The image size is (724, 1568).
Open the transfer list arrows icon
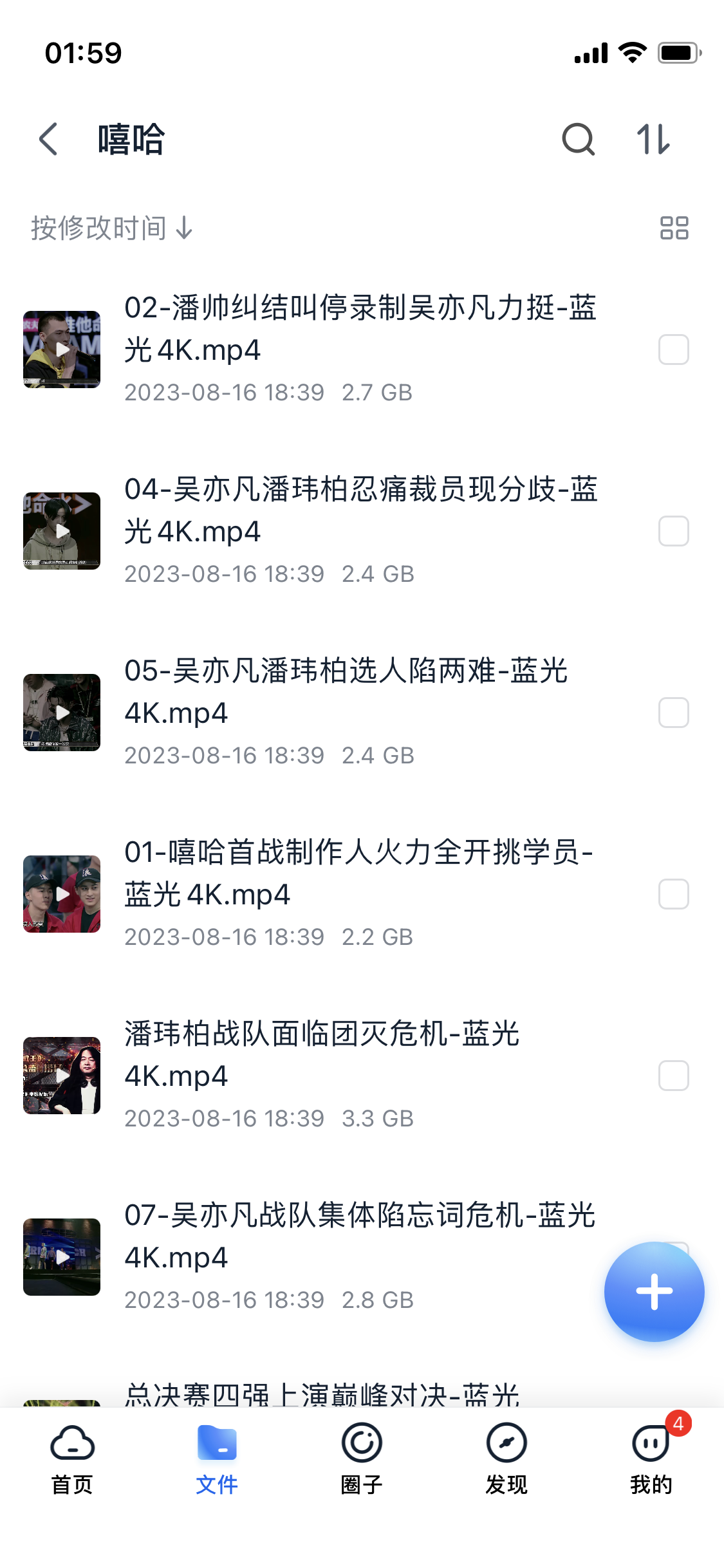click(654, 139)
